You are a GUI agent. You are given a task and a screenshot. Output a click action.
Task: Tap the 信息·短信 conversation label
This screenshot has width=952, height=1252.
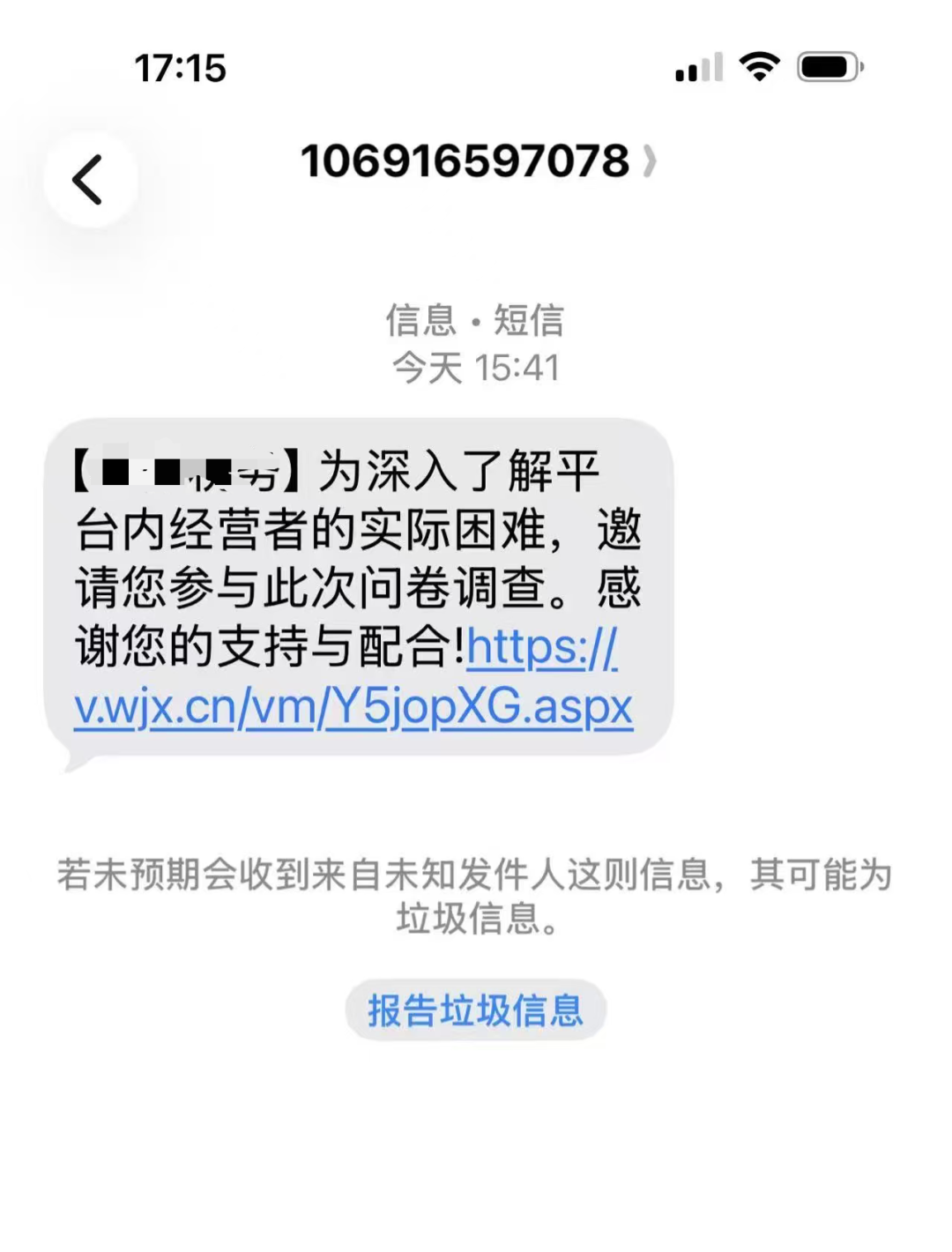pyautogui.click(x=475, y=321)
